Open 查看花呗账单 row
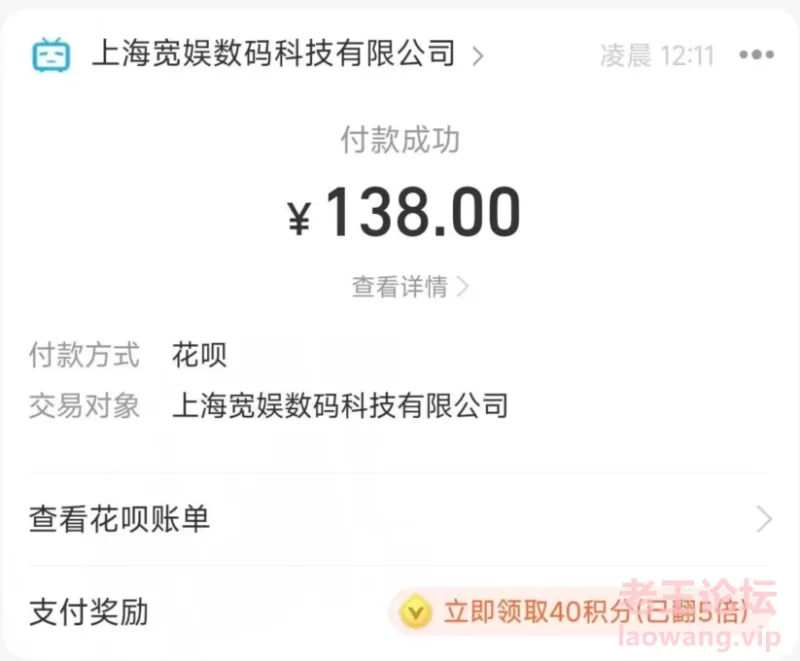800x661 pixels. (x=400, y=519)
